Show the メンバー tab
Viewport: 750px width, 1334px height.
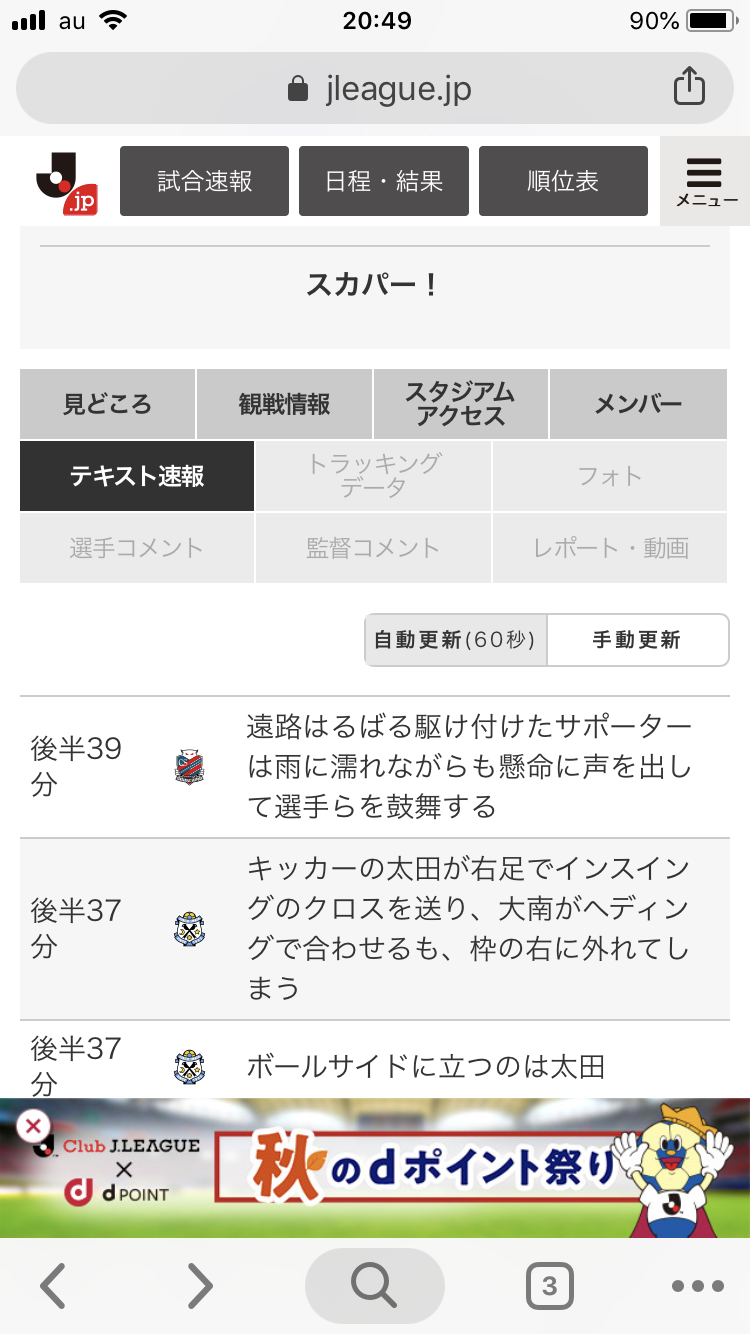638,404
